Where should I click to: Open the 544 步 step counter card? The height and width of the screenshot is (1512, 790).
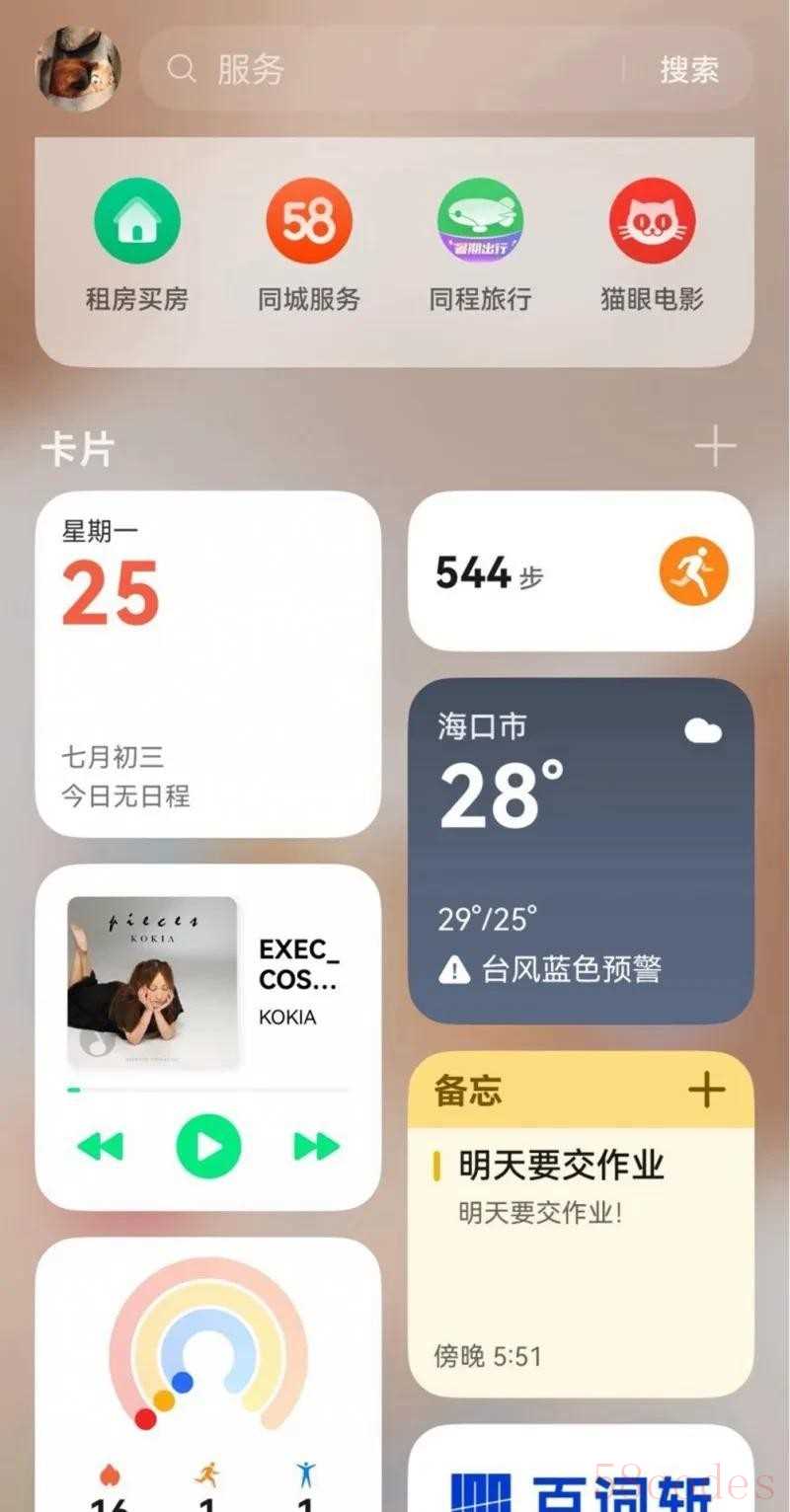[581, 571]
